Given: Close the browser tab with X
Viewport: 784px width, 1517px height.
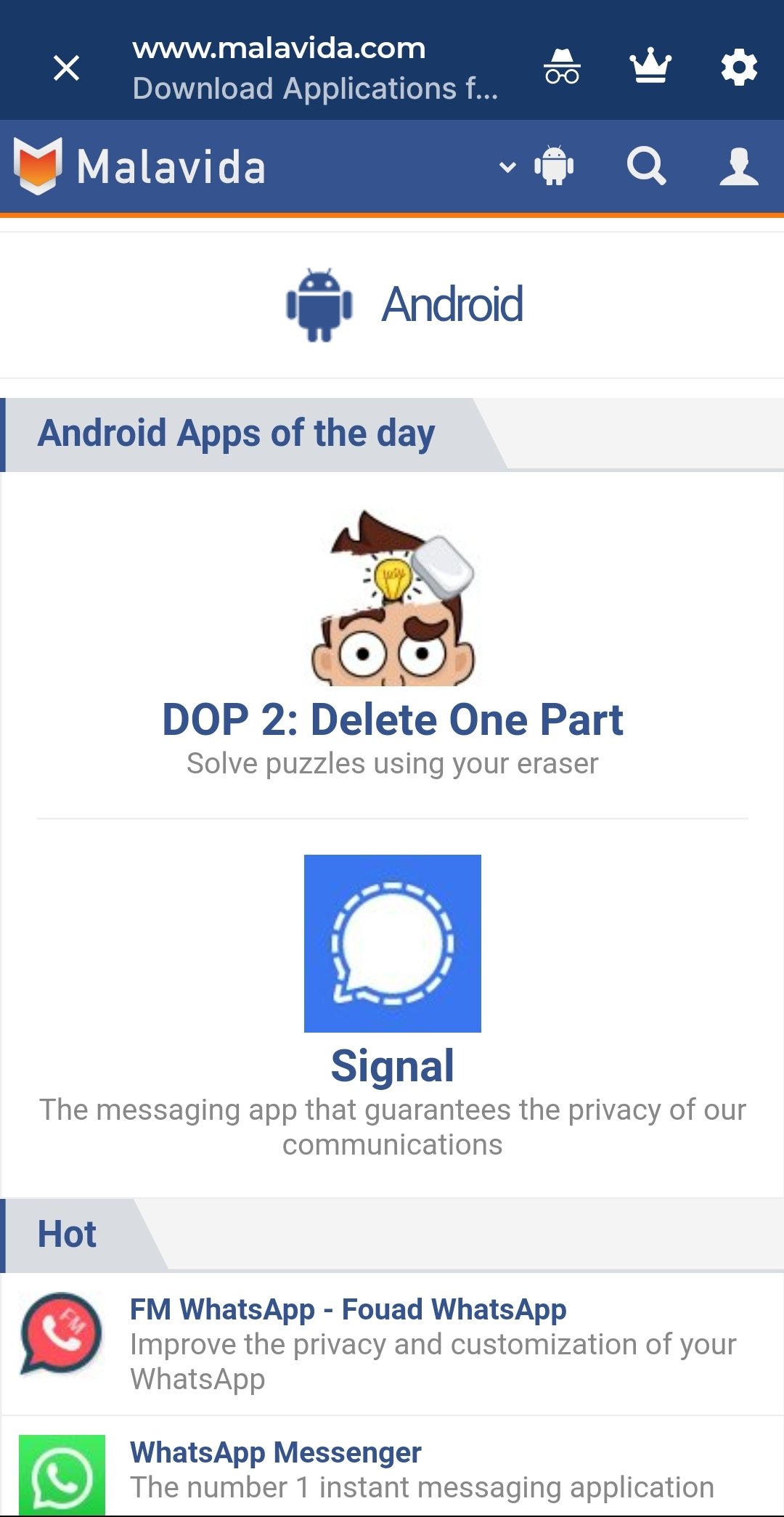Looking at the screenshot, I should click(66, 68).
